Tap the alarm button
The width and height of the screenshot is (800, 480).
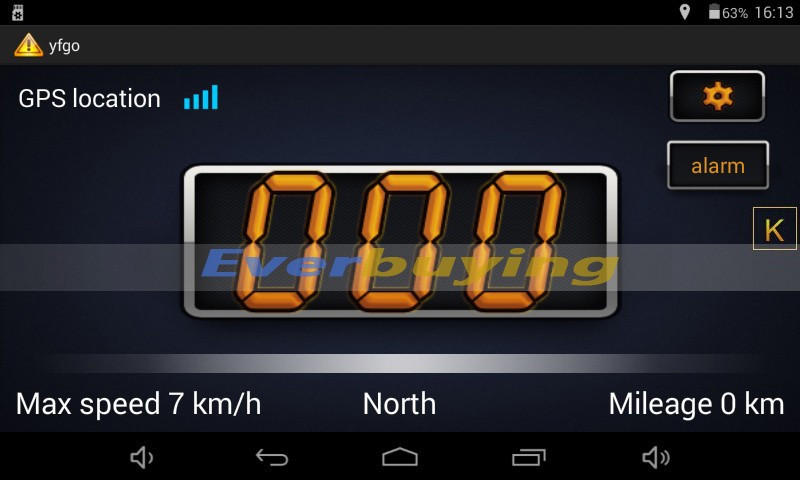(718, 165)
